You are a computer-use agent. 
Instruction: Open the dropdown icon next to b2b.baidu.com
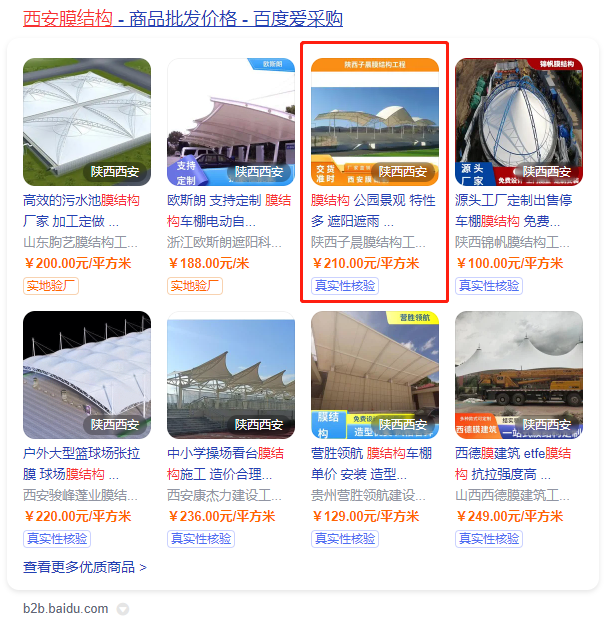123,608
